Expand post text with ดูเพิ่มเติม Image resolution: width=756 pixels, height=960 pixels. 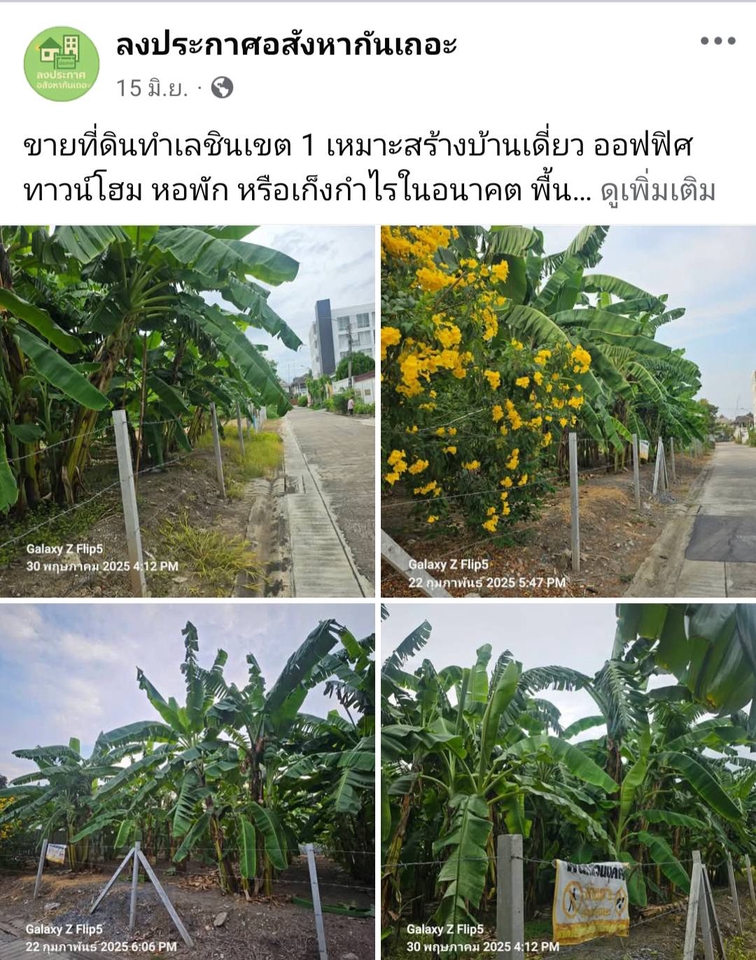tap(657, 191)
